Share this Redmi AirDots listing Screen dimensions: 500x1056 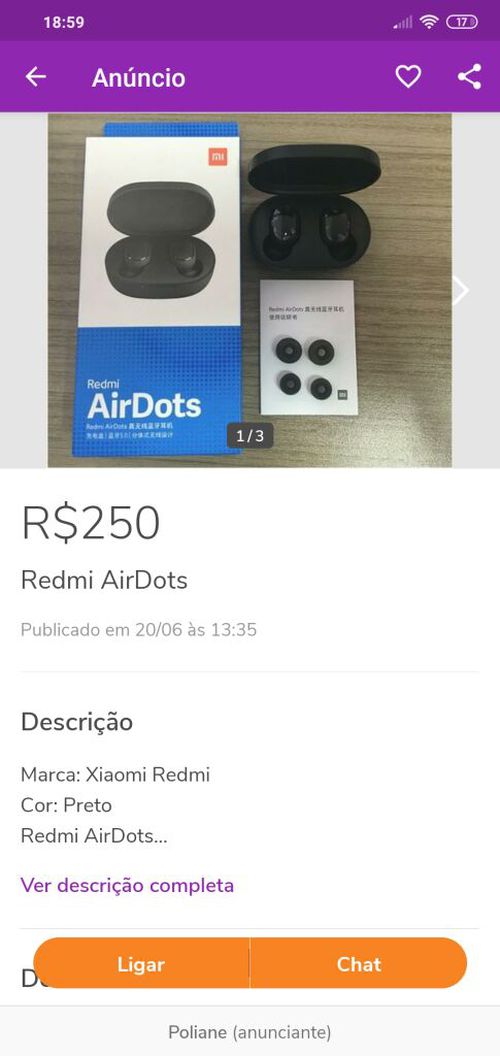470,77
